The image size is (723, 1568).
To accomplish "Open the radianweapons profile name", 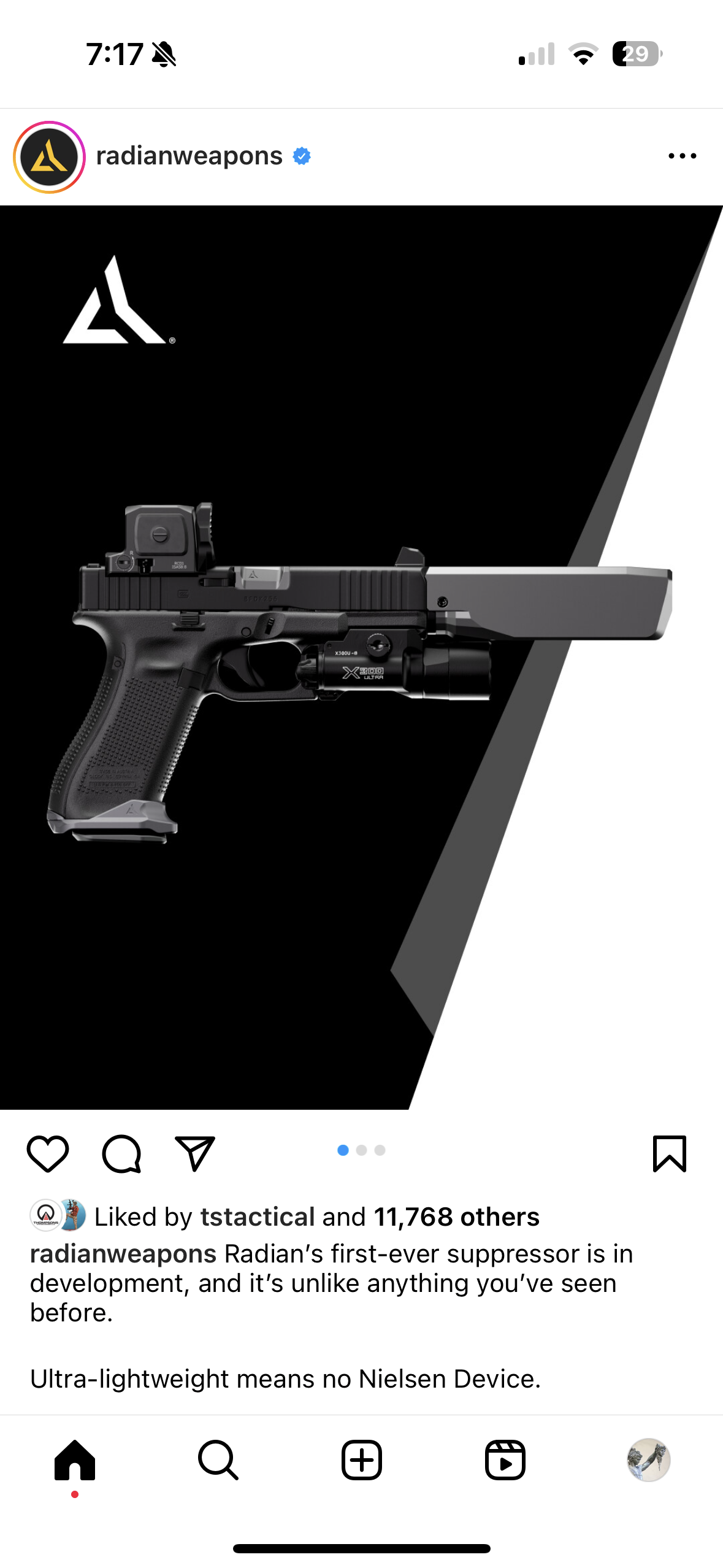I will tap(189, 156).
